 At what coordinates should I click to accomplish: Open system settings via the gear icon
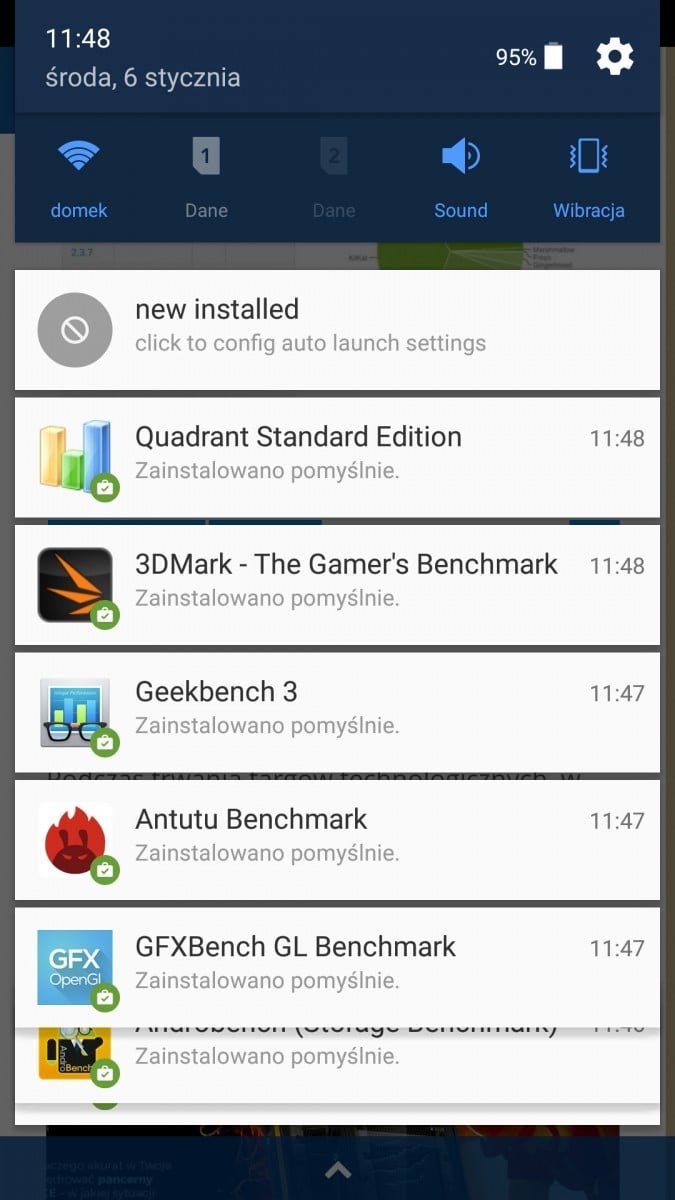coord(615,57)
